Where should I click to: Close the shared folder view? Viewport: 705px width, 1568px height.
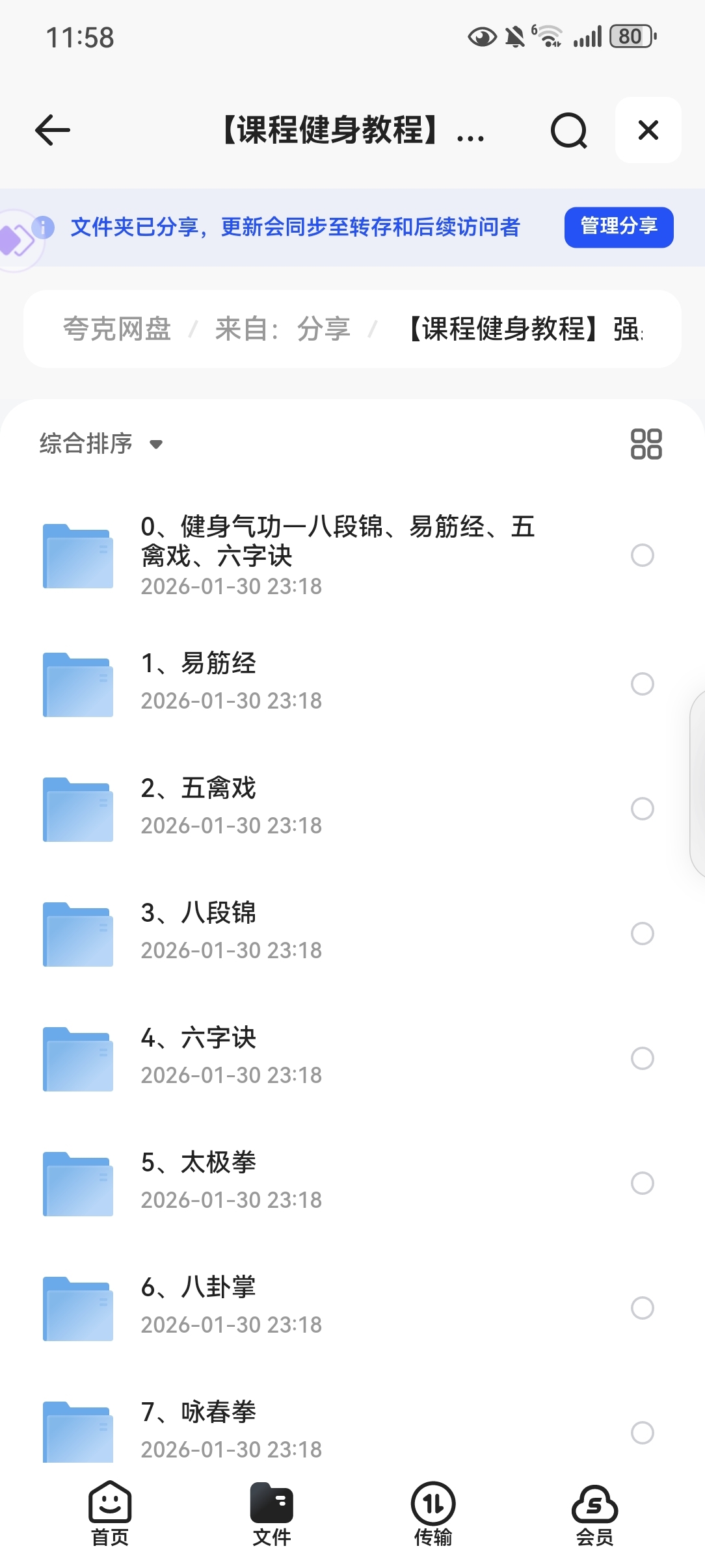(x=648, y=130)
